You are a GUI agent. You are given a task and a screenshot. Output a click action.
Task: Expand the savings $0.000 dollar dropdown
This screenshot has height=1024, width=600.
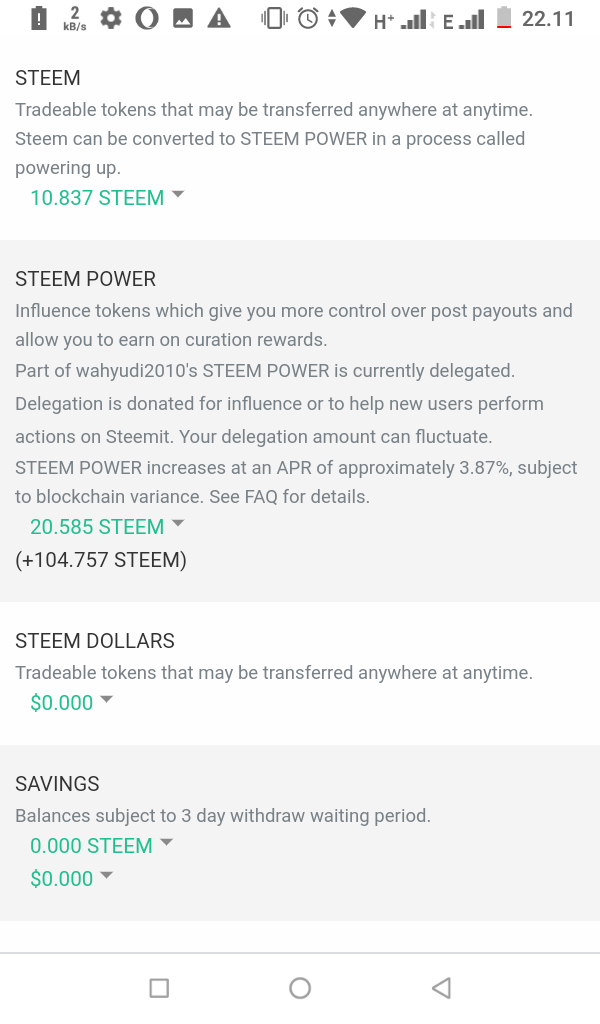71,878
